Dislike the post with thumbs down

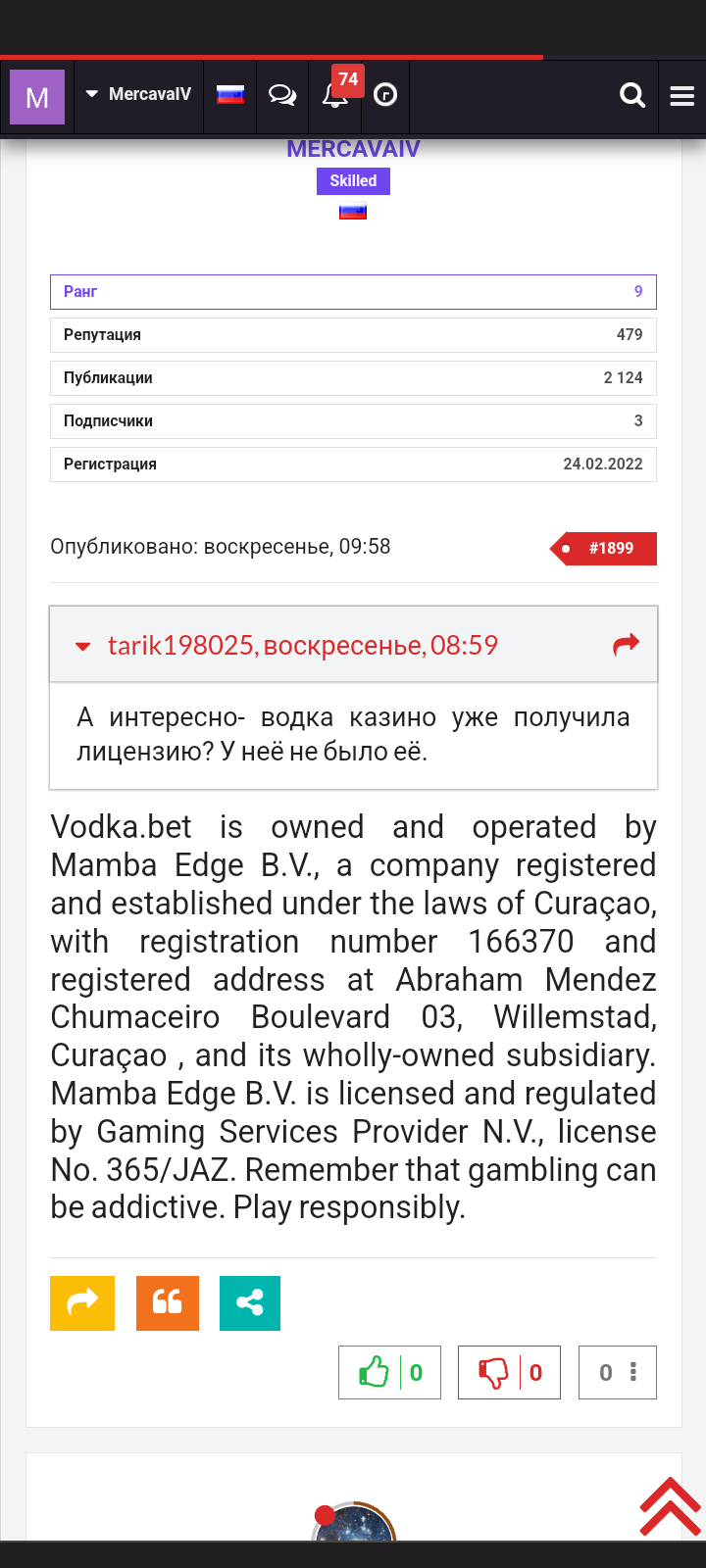tap(493, 1372)
